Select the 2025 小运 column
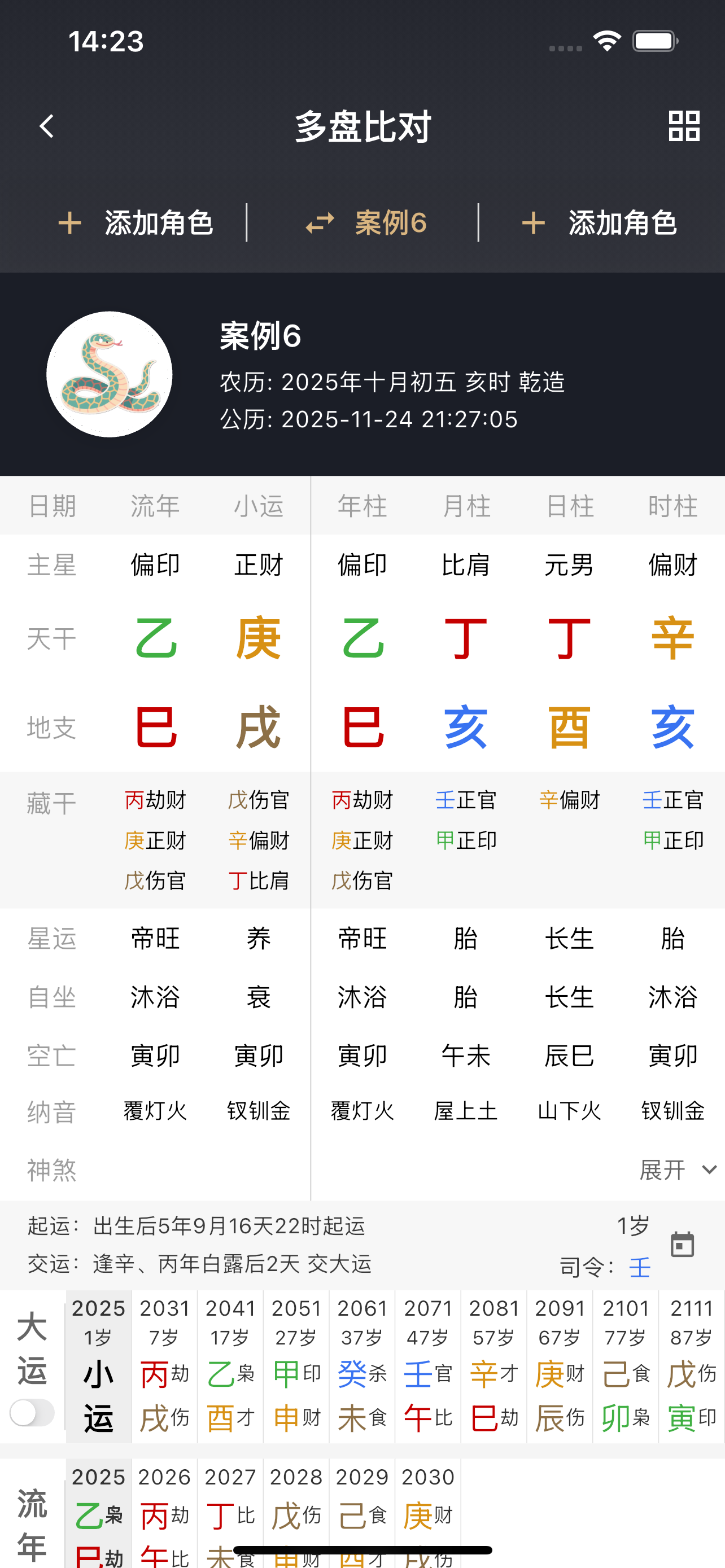This screenshot has width=725, height=1568. click(99, 1365)
